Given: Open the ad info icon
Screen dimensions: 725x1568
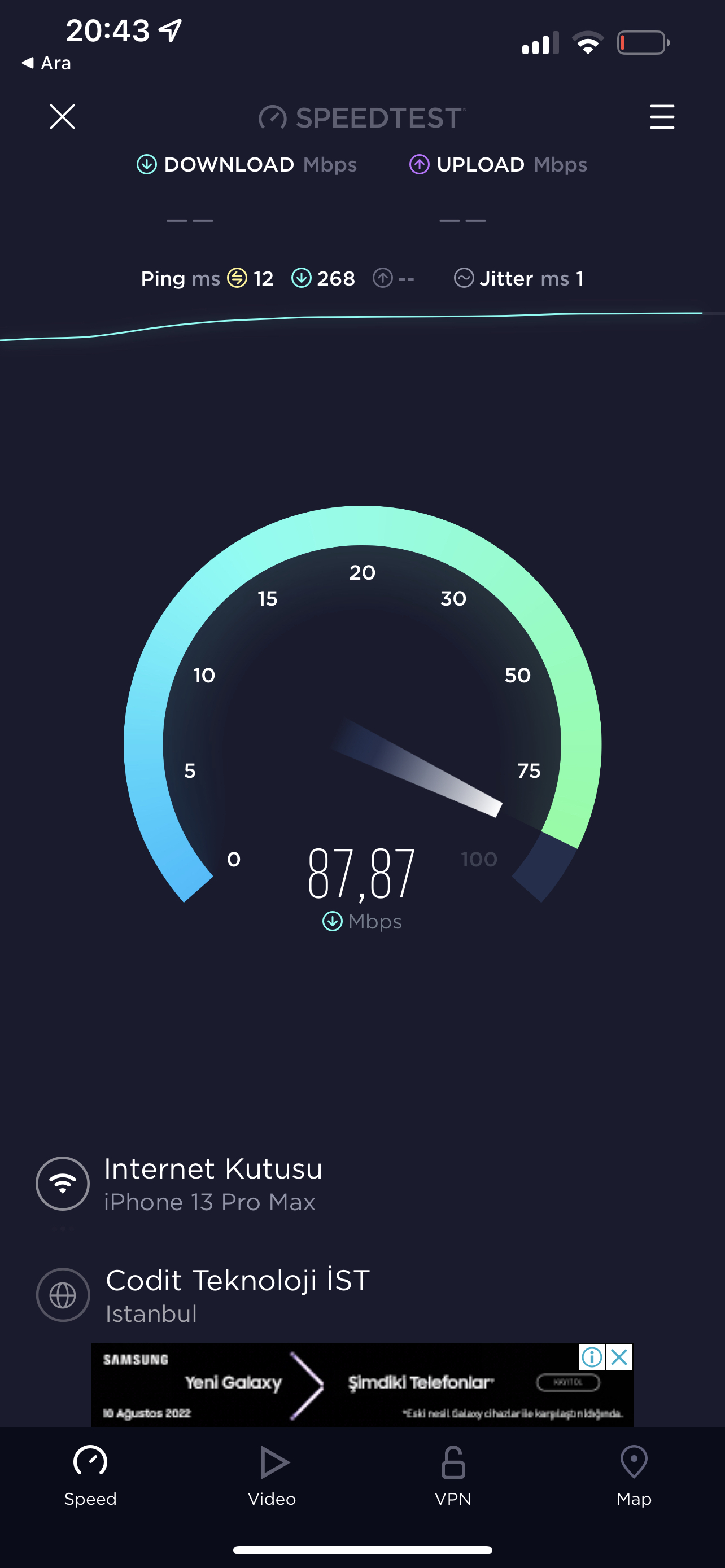Looking at the screenshot, I should [x=592, y=1357].
